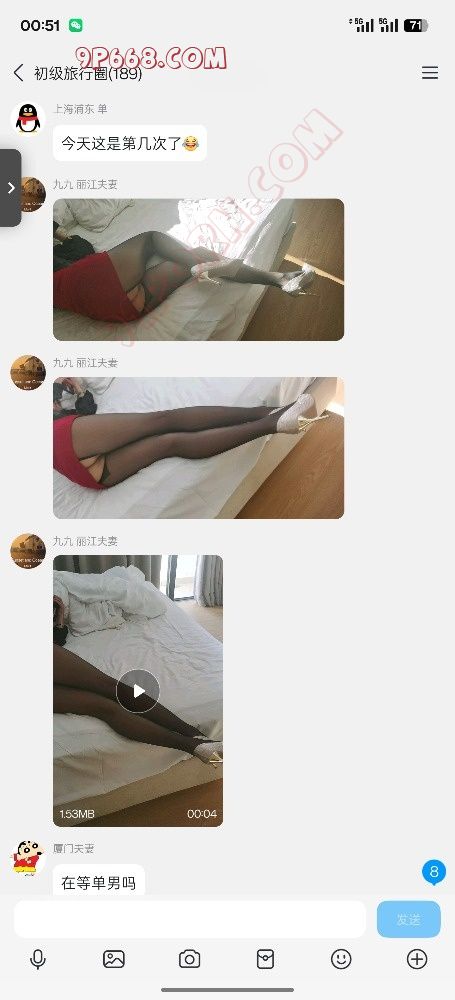The image size is (455, 1000).
Task: Open the photo gallery picker
Action: [x=114, y=959]
